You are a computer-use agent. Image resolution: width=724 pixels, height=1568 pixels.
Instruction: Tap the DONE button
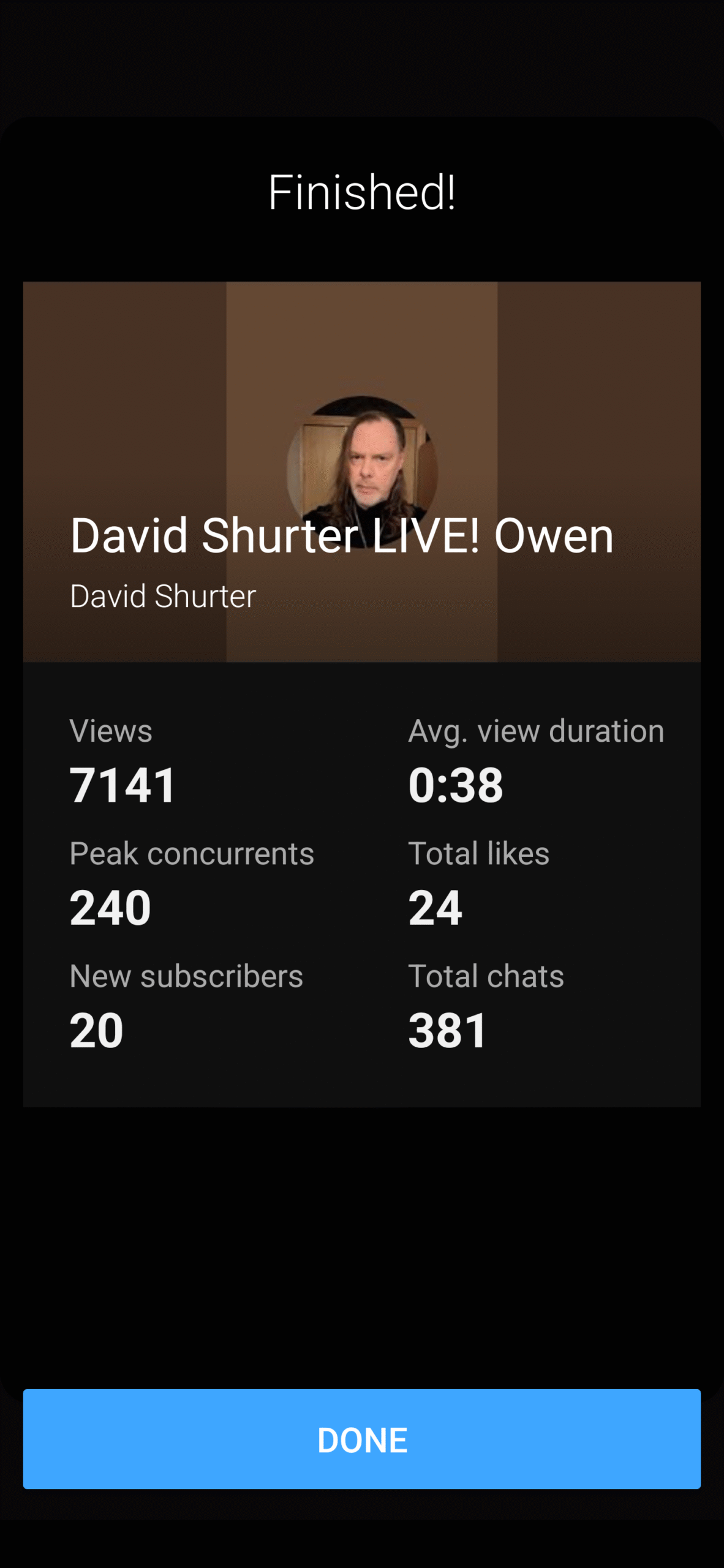click(x=362, y=1439)
